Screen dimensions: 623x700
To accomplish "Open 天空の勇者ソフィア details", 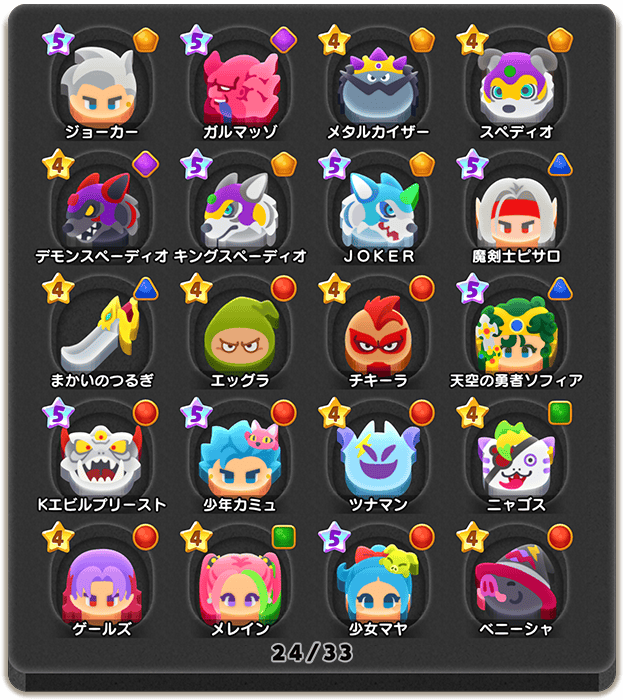I will [x=516, y=333].
